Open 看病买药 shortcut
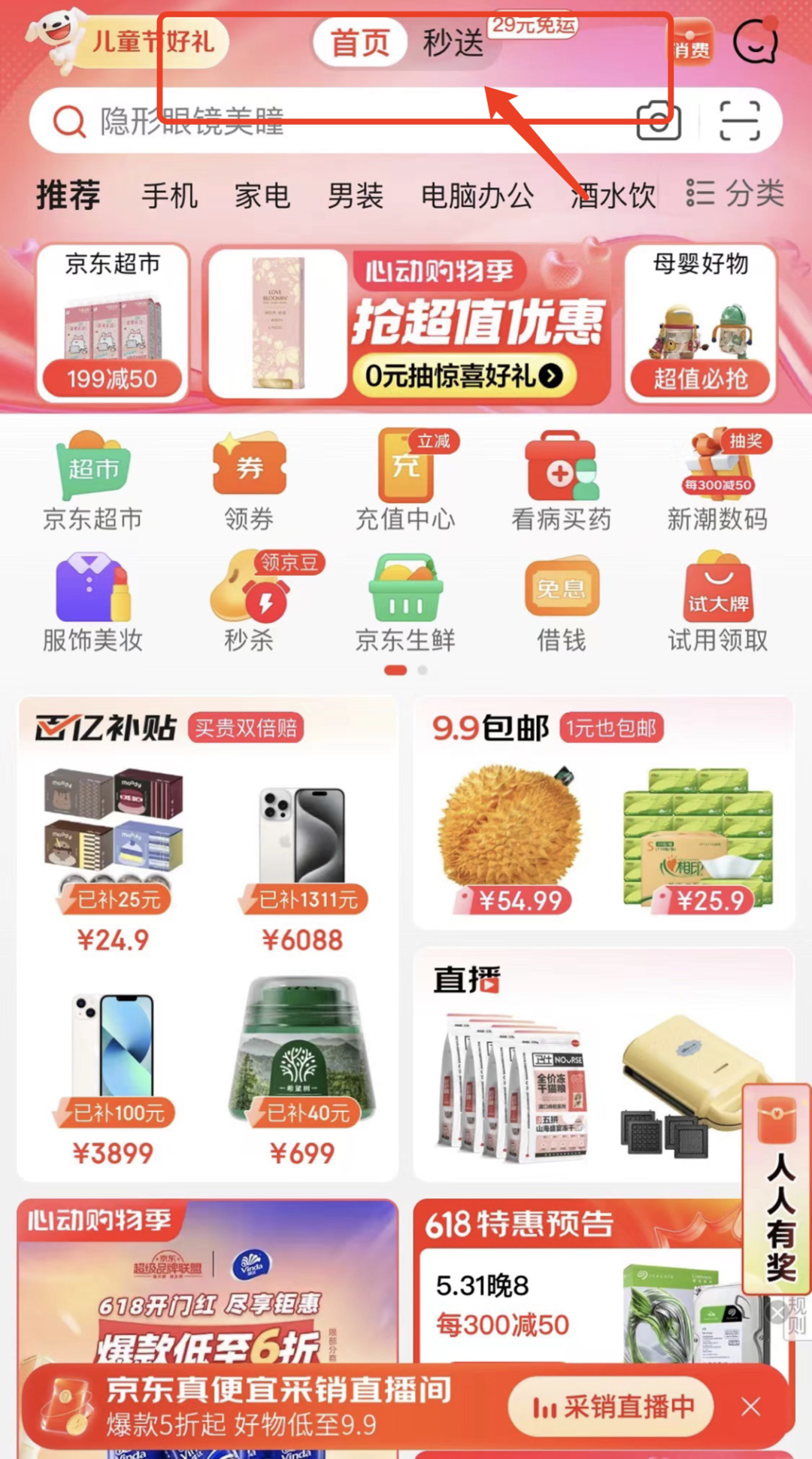The width and height of the screenshot is (812, 1459). [562, 481]
